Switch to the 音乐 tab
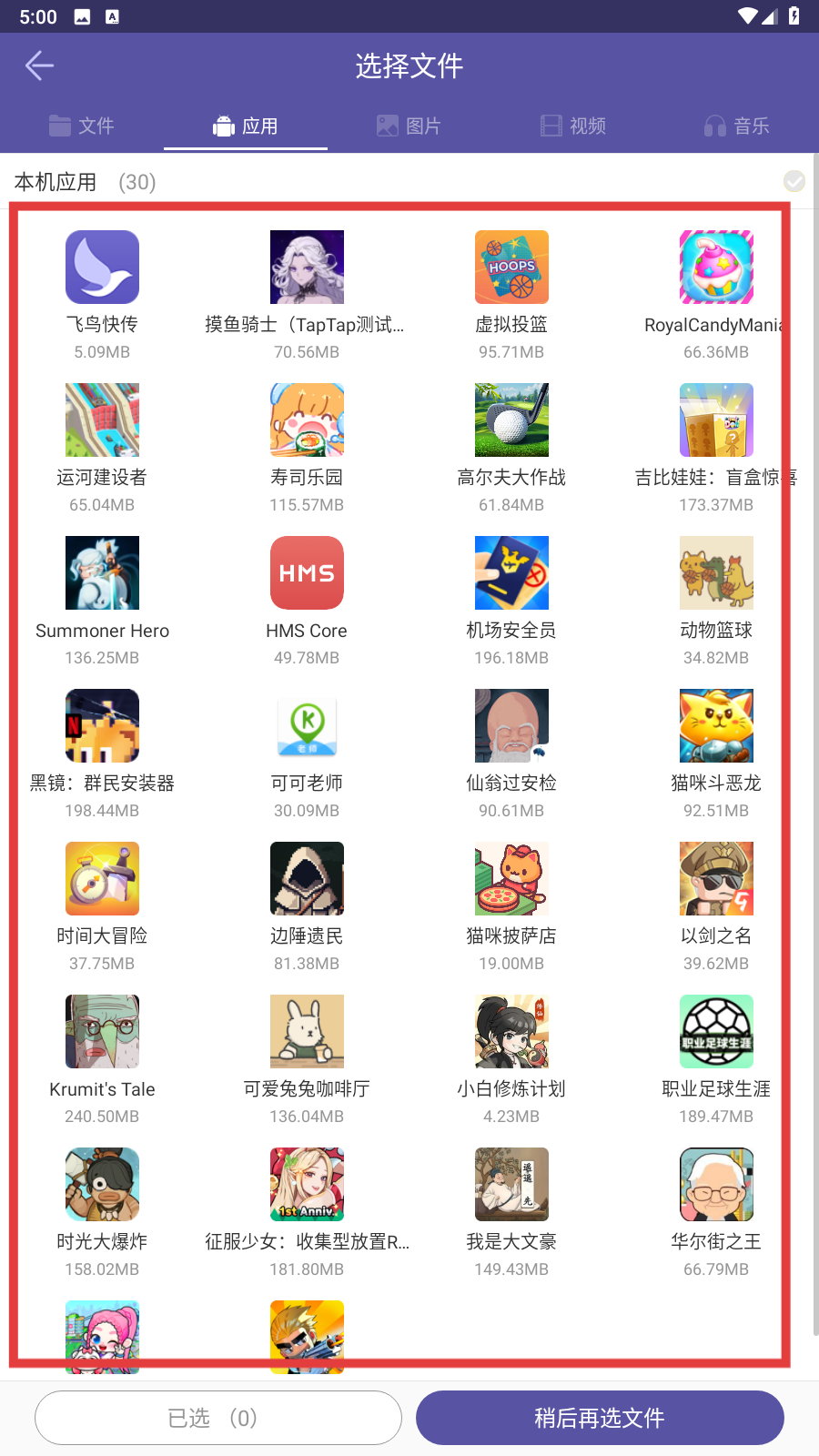 (x=737, y=126)
